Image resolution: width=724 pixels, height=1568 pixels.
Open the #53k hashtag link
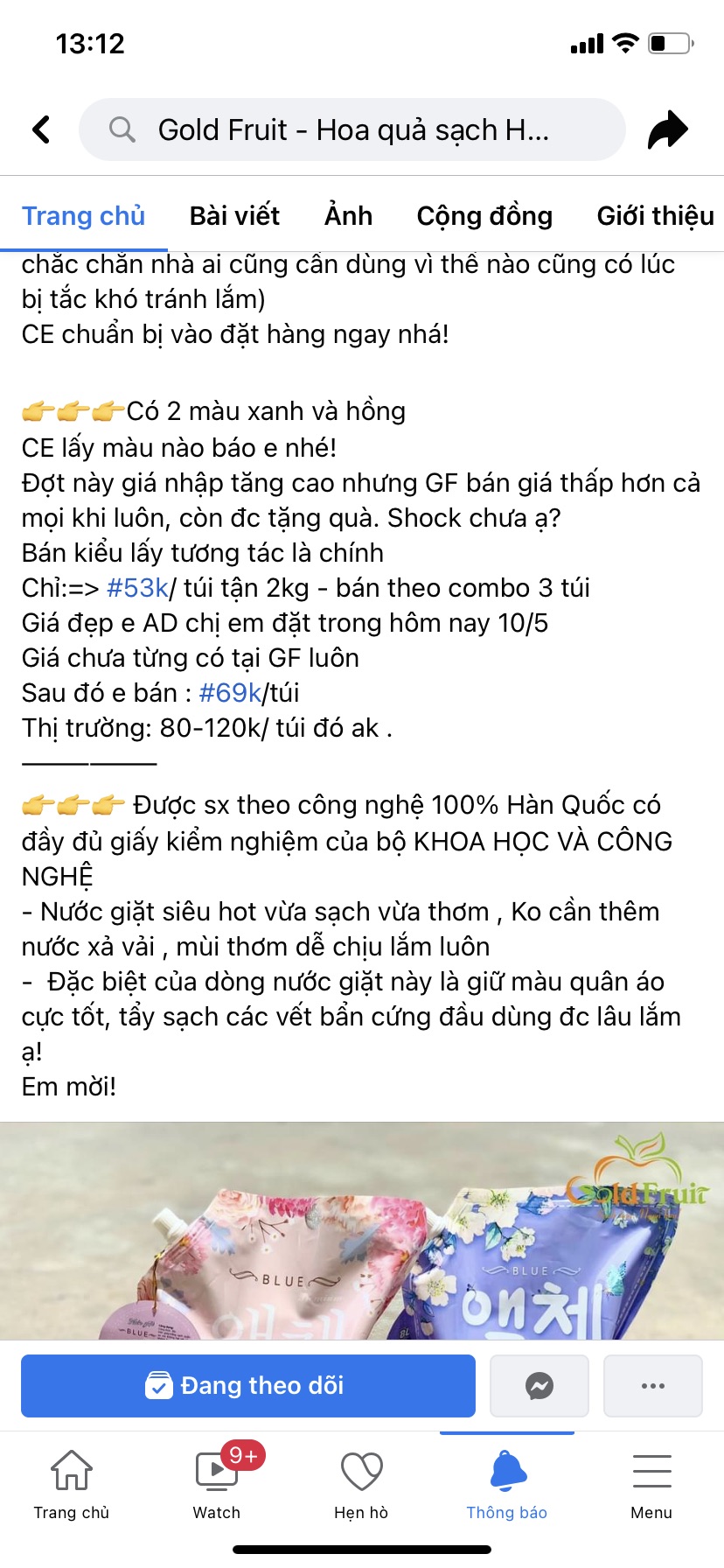pos(137,588)
